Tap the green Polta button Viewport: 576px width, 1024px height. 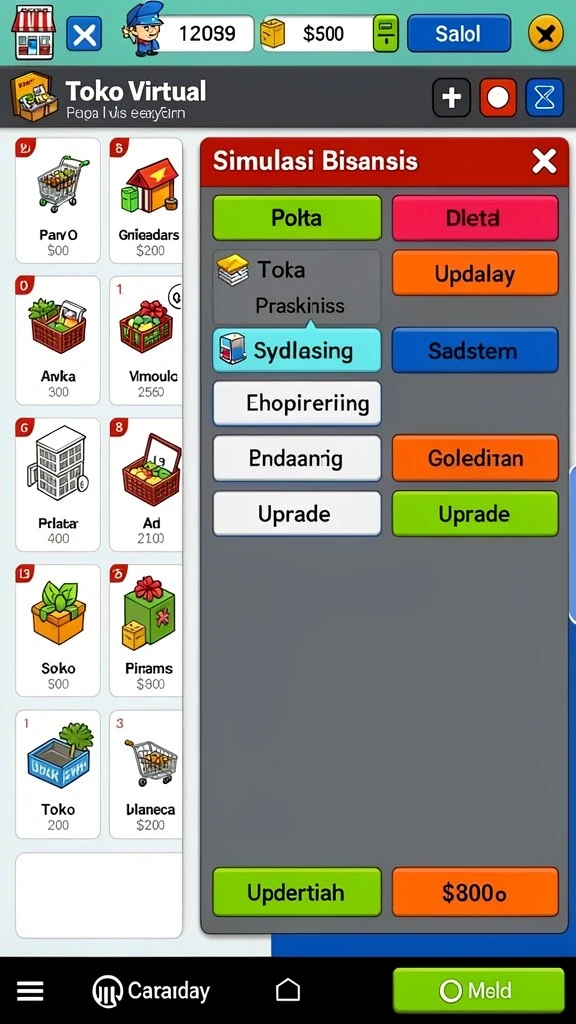coord(297,217)
